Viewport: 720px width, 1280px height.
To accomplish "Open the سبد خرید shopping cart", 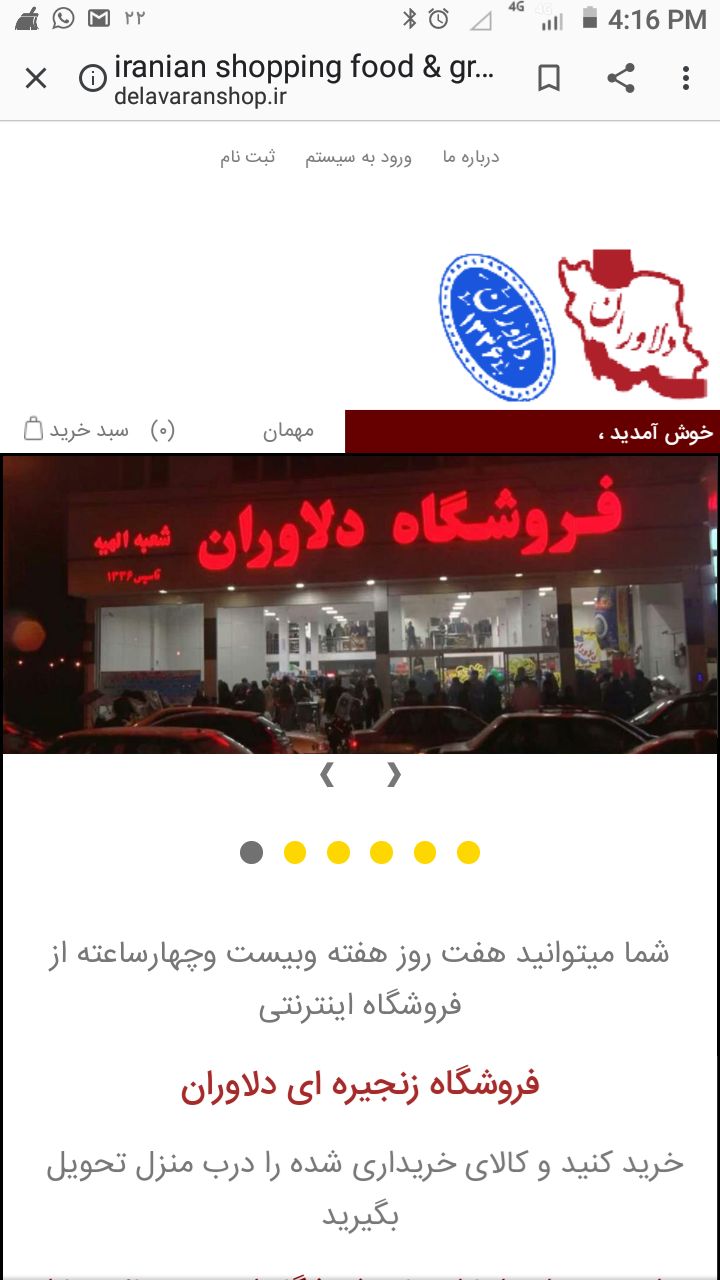I will [x=76, y=430].
